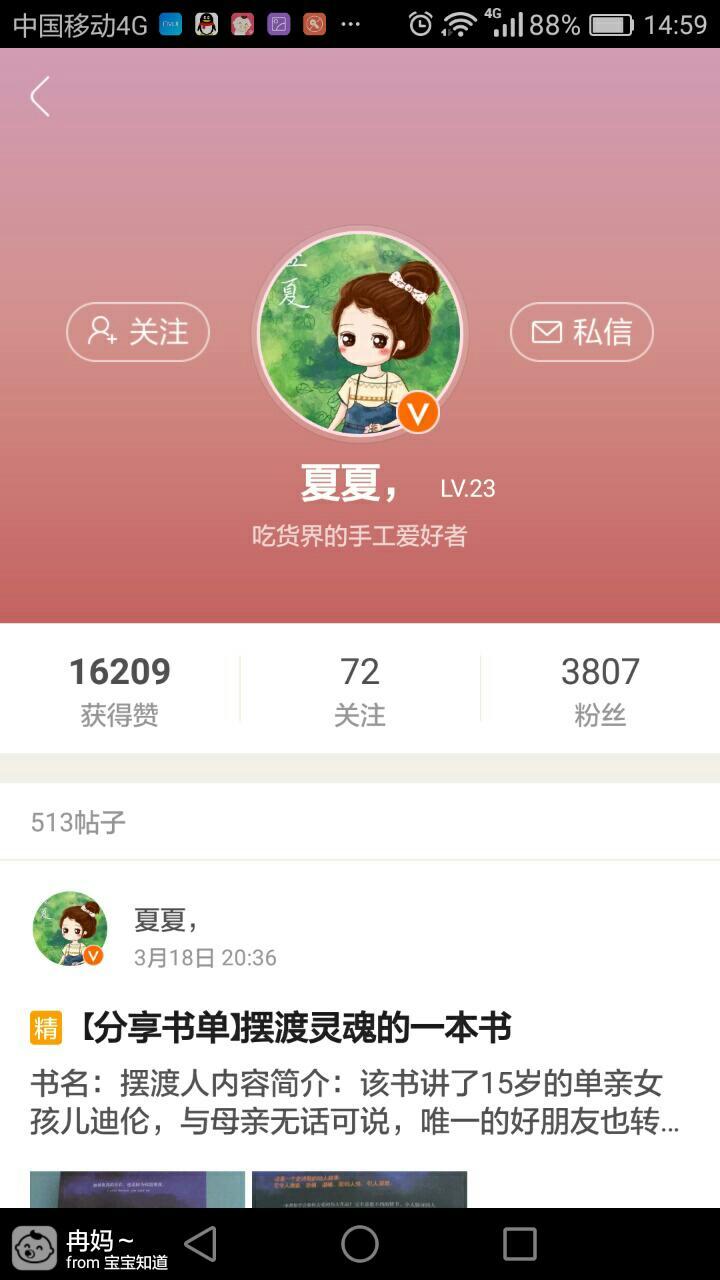Screen dimensions: 720x1280
Task: Follow 夏夏 with the 关注 button
Action: pos(138,332)
